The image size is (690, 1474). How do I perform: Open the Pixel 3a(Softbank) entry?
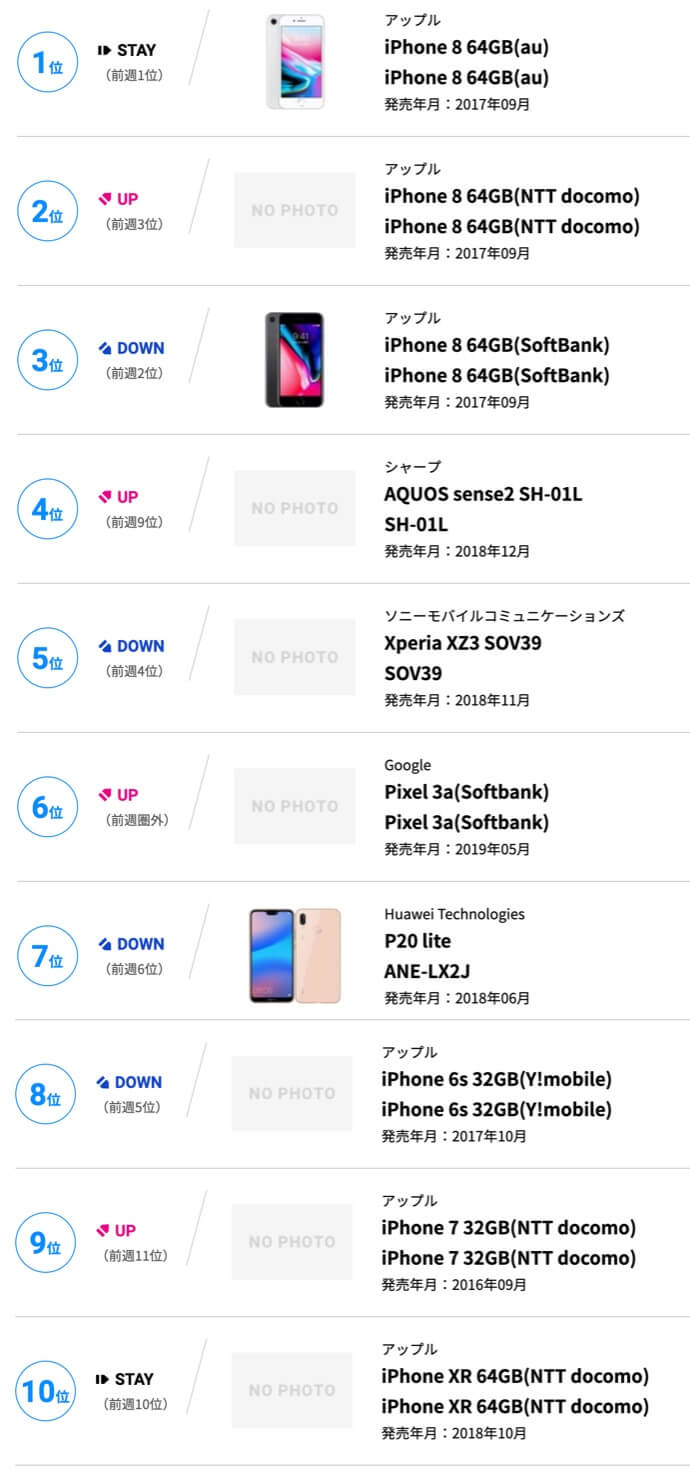(345, 807)
